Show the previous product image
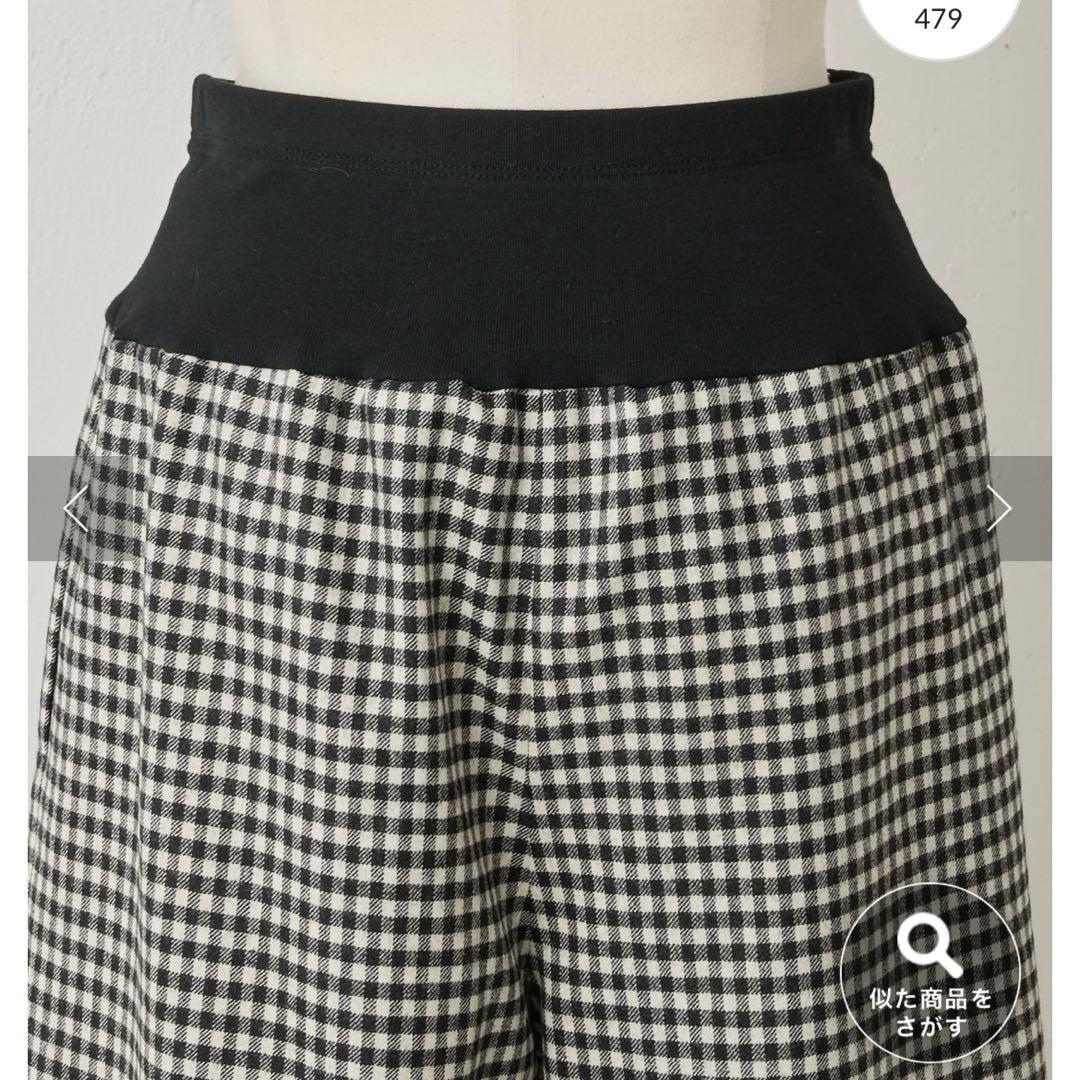This screenshot has width=1080, height=1080. tap(75, 509)
